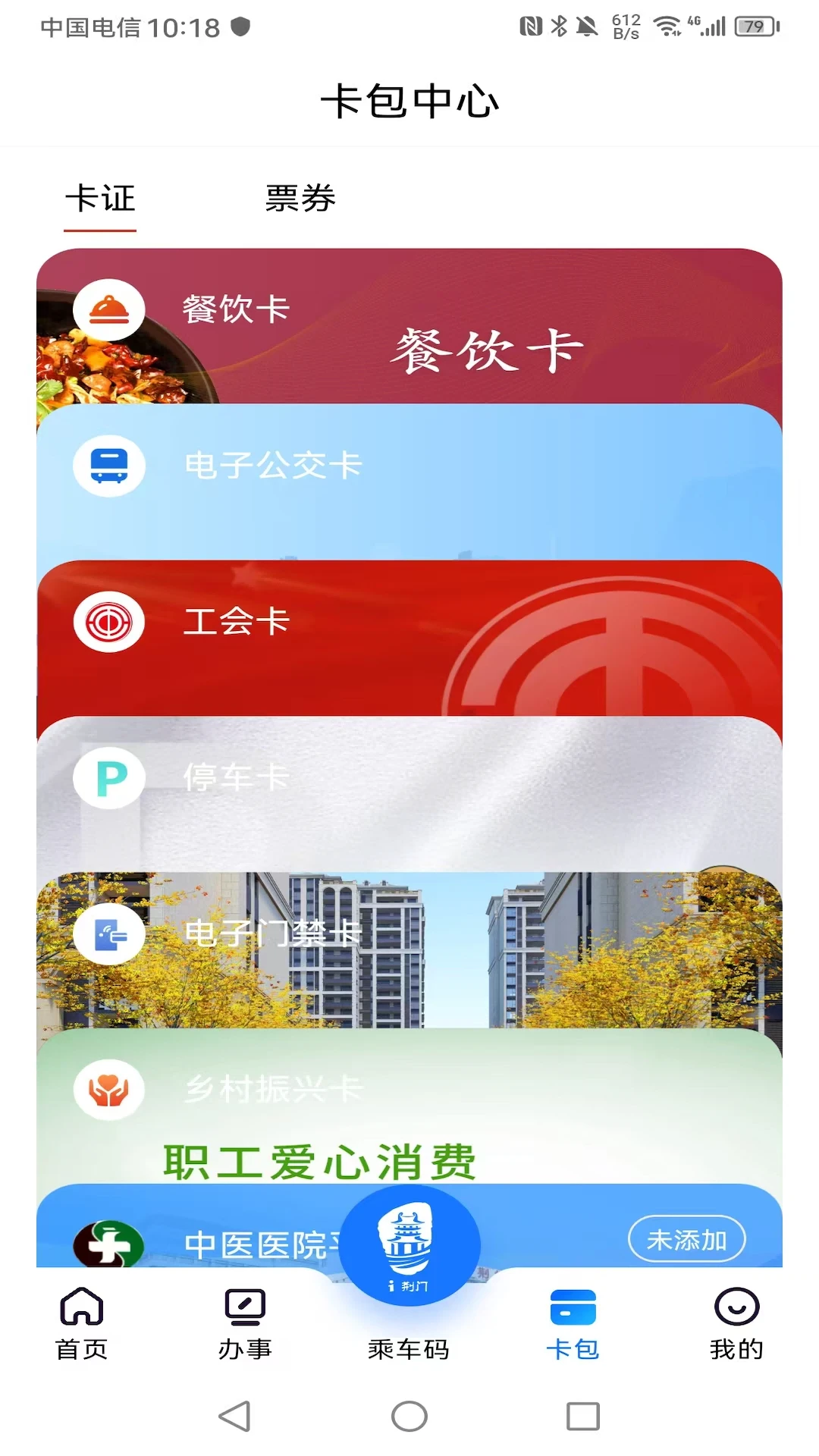Click the heart-in-hands icon on 乡村振兴卡
819x1456 pixels.
tap(108, 1088)
